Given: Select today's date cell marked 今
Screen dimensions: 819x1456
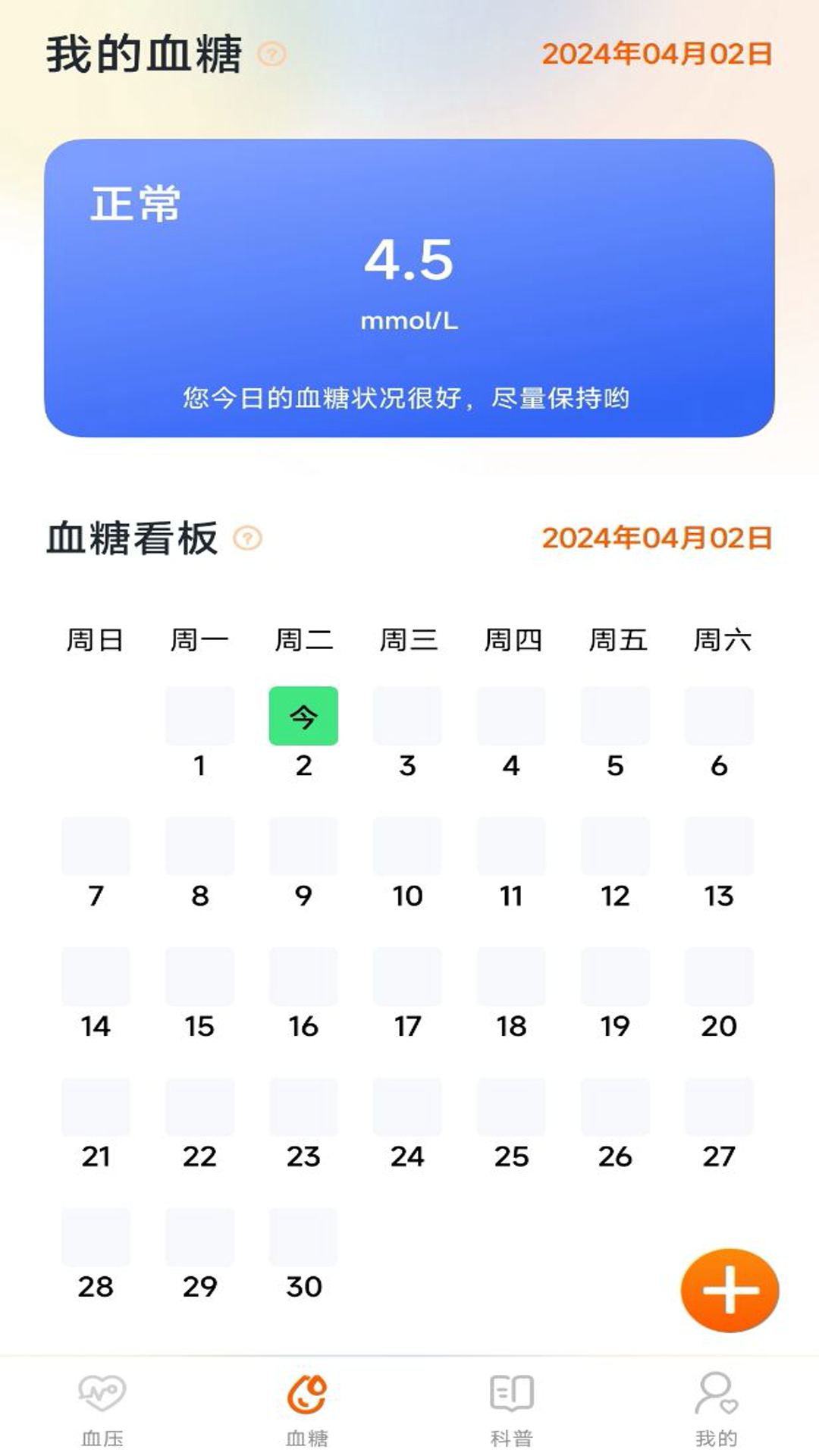Looking at the screenshot, I should tap(303, 717).
